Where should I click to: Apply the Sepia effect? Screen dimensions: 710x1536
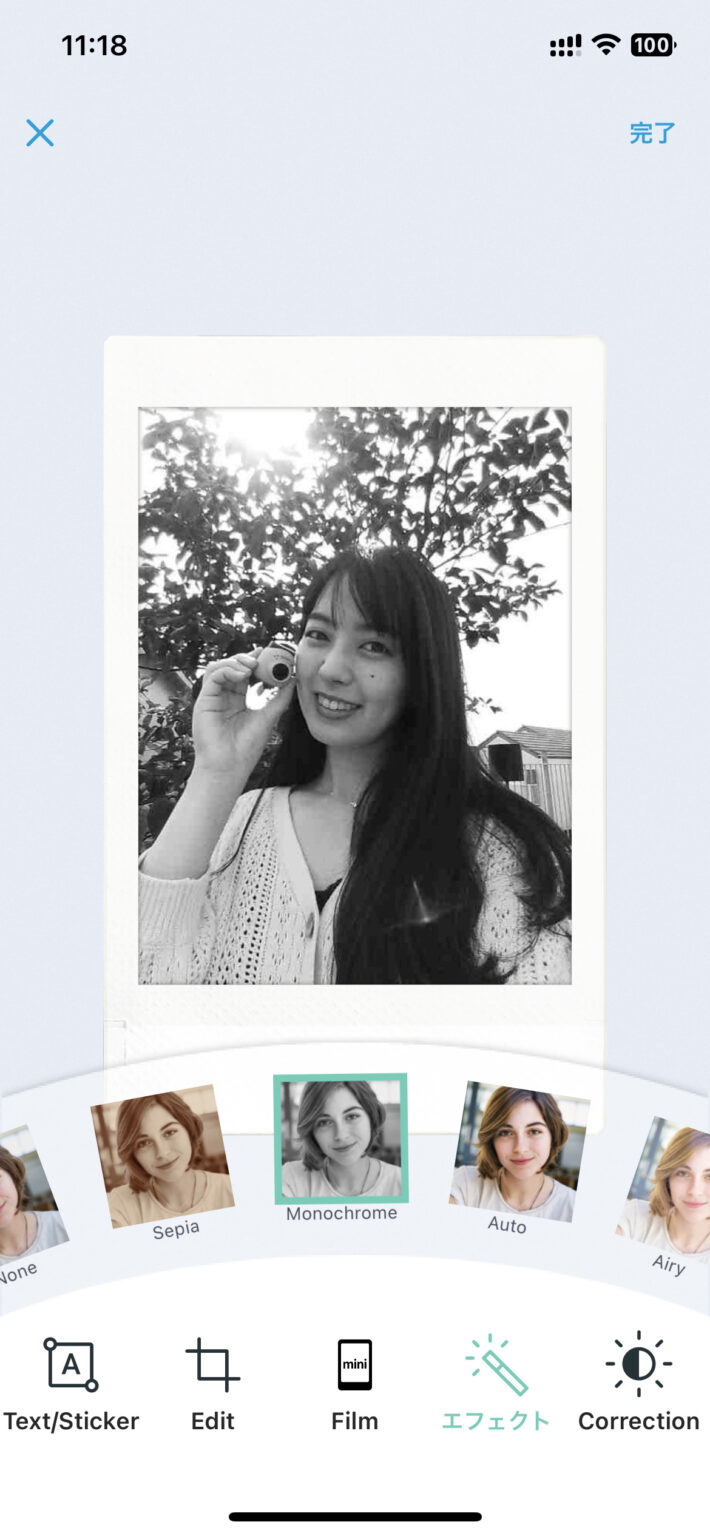tap(163, 1159)
